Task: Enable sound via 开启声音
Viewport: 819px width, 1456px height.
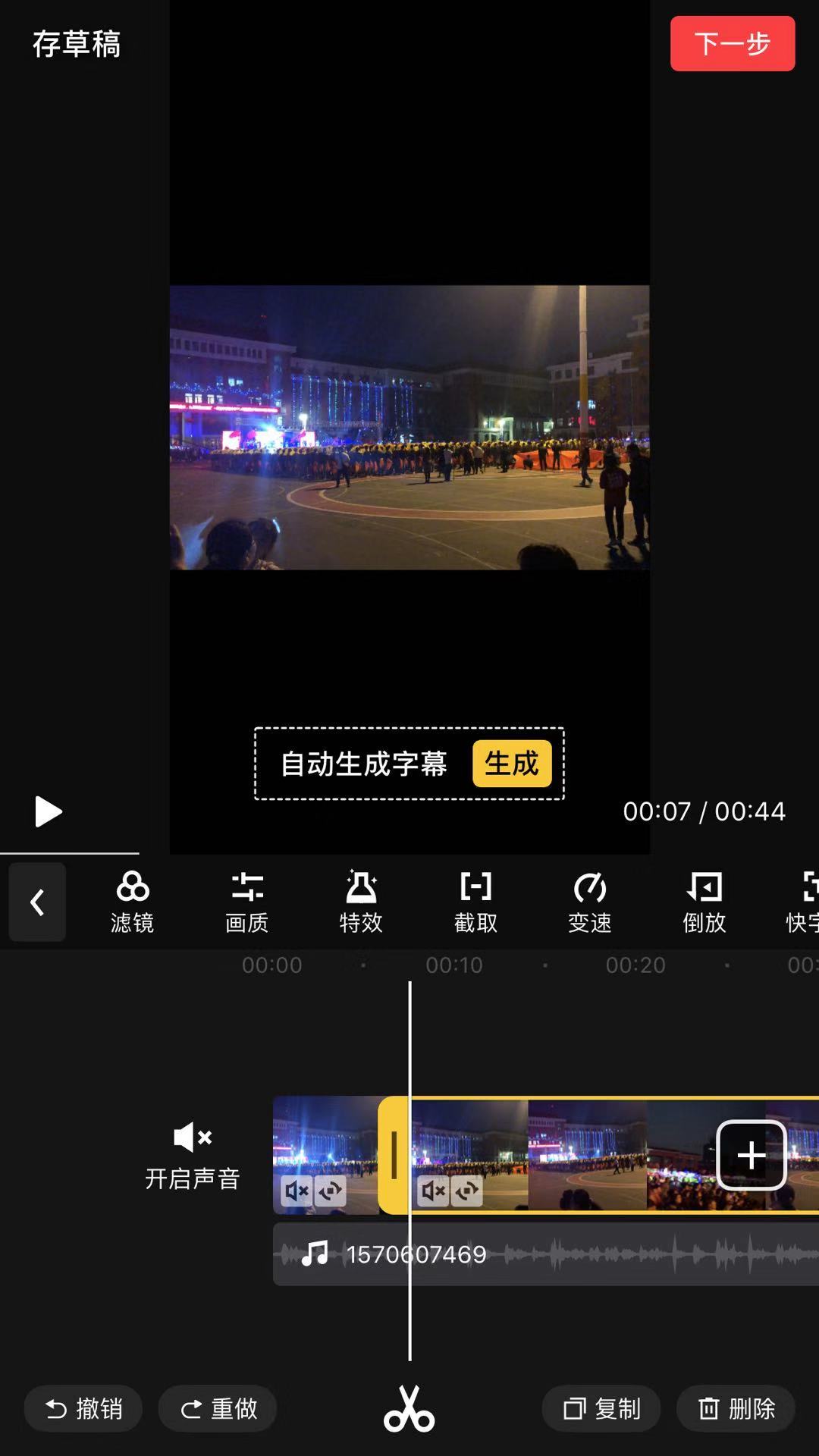Action: coord(193,1155)
